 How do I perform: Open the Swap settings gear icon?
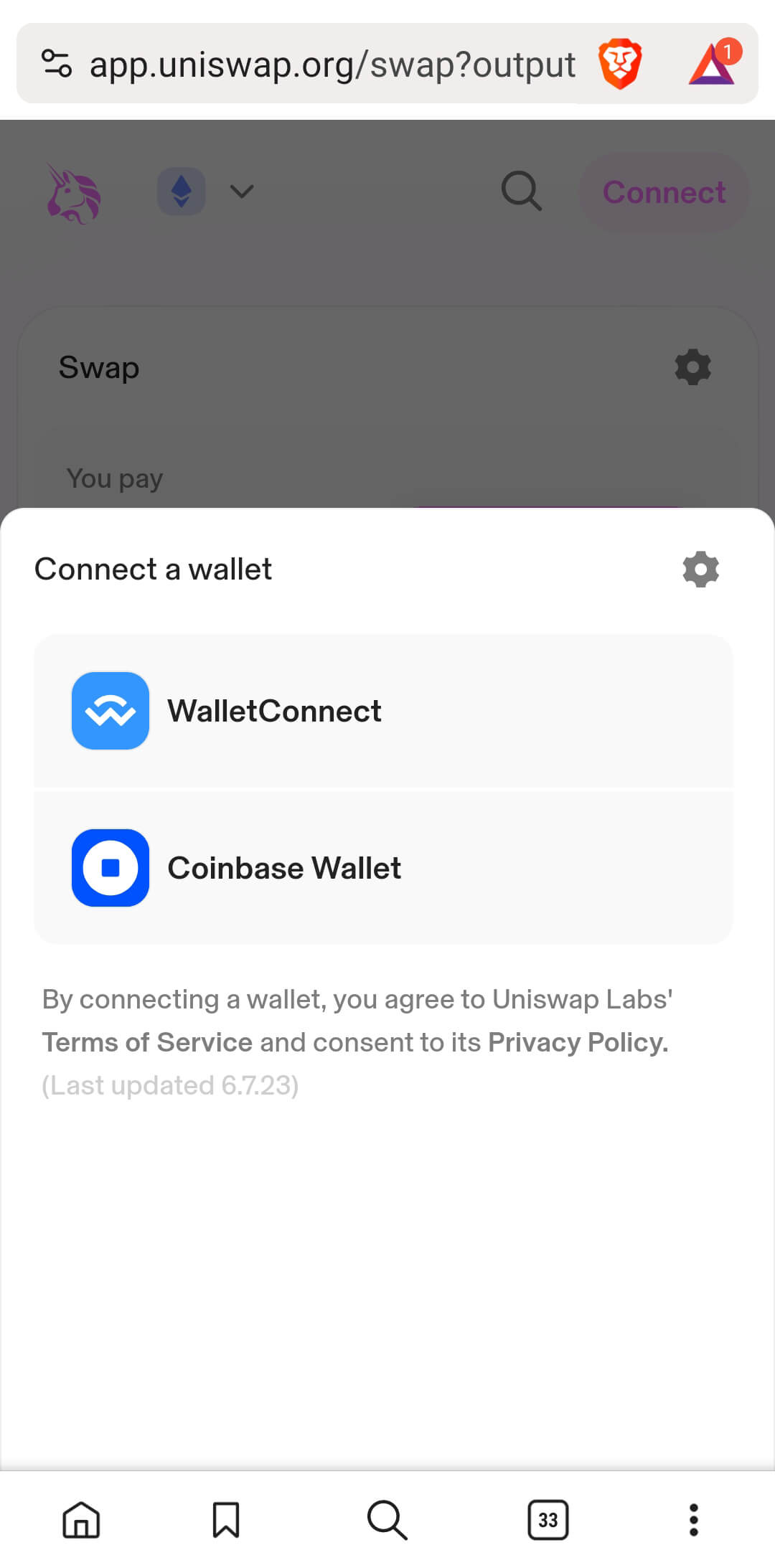click(x=692, y=367)
